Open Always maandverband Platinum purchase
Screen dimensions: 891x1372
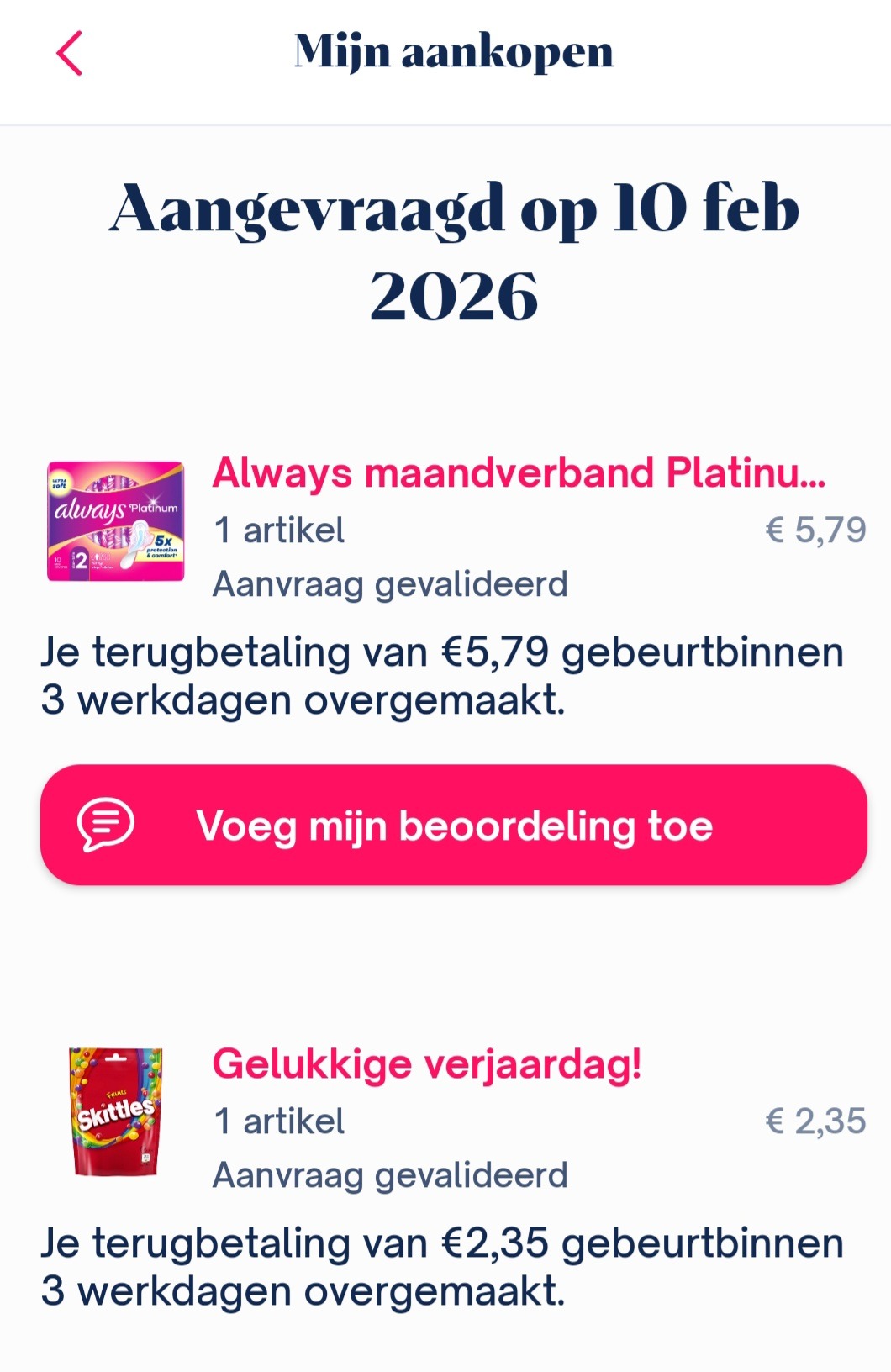pos(518,473)
